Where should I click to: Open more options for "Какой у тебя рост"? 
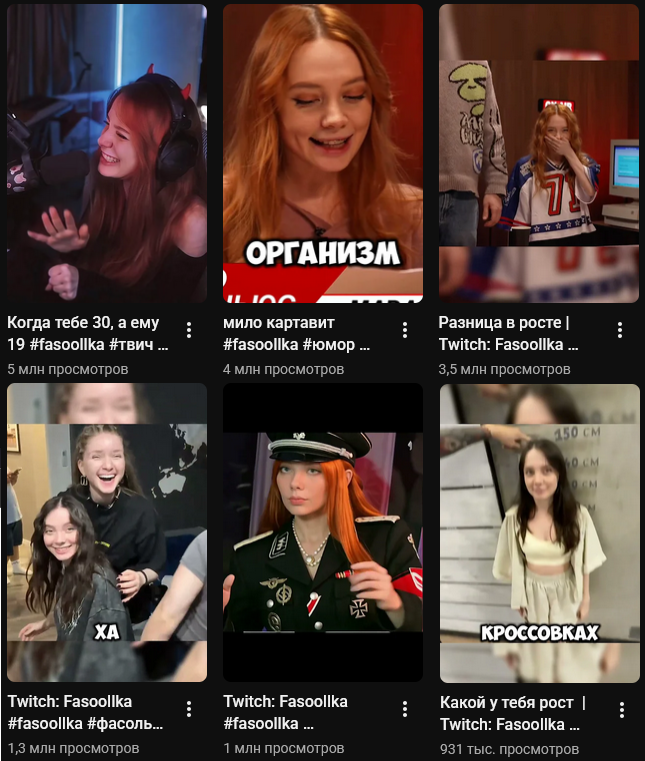622,710
